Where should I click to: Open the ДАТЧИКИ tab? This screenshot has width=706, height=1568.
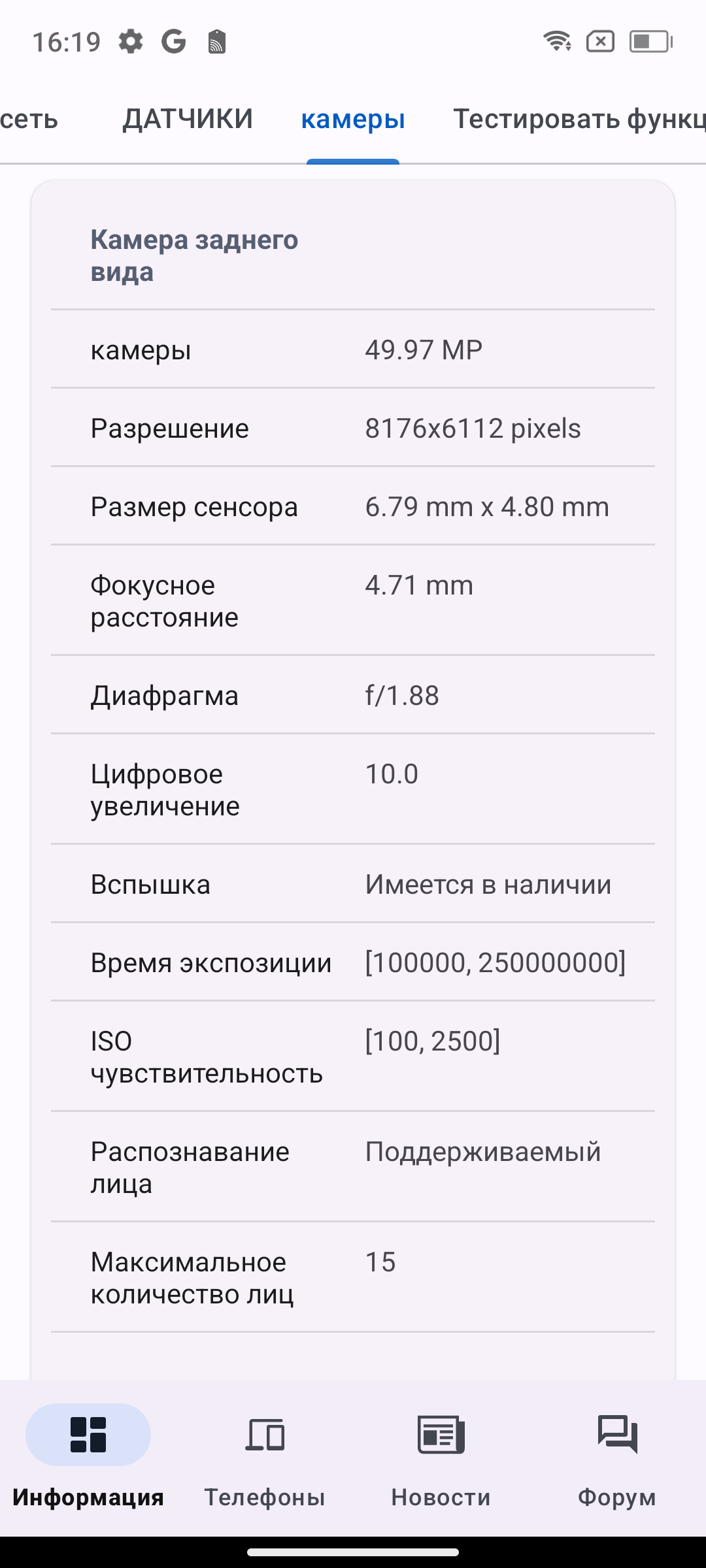coord(188,119)
